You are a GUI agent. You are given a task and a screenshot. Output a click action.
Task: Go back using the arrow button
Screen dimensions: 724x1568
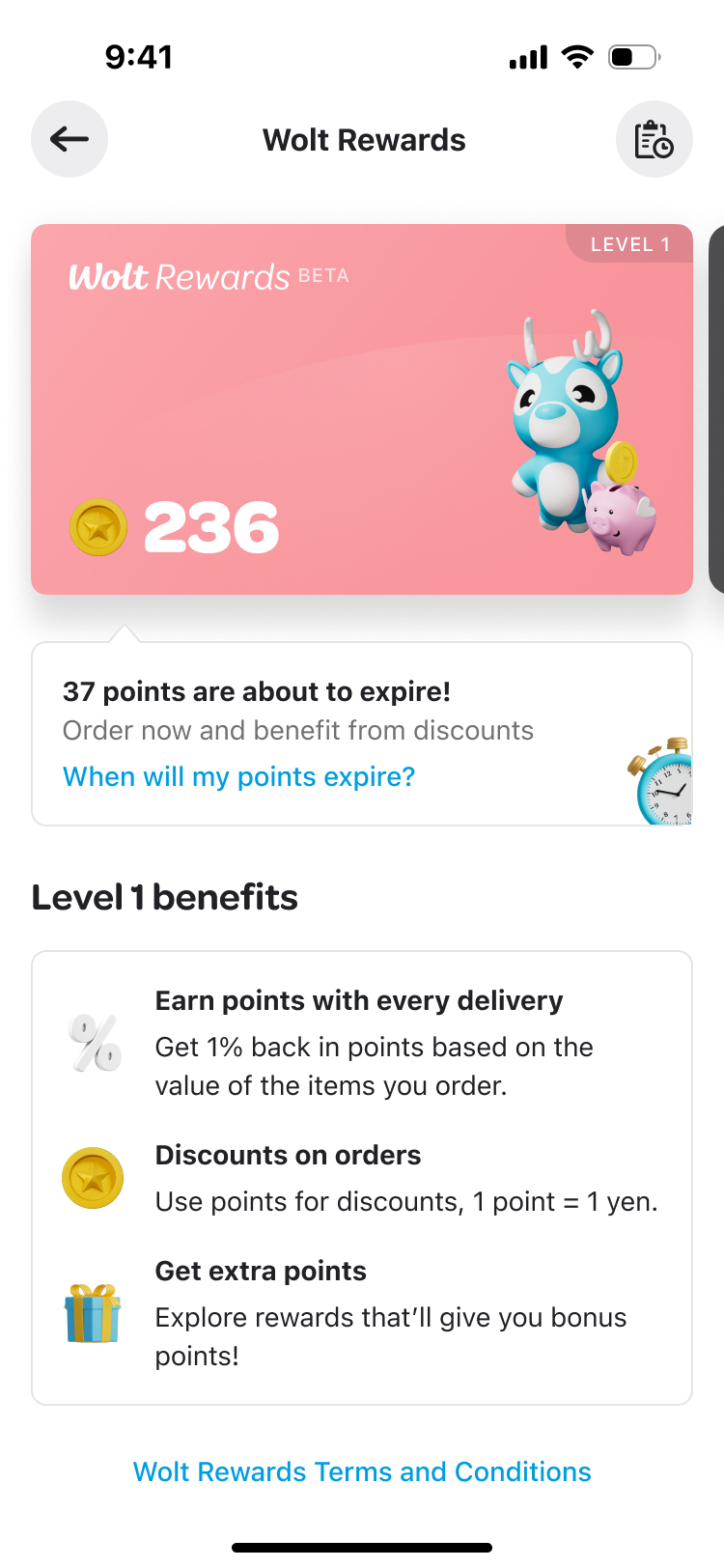70,139
